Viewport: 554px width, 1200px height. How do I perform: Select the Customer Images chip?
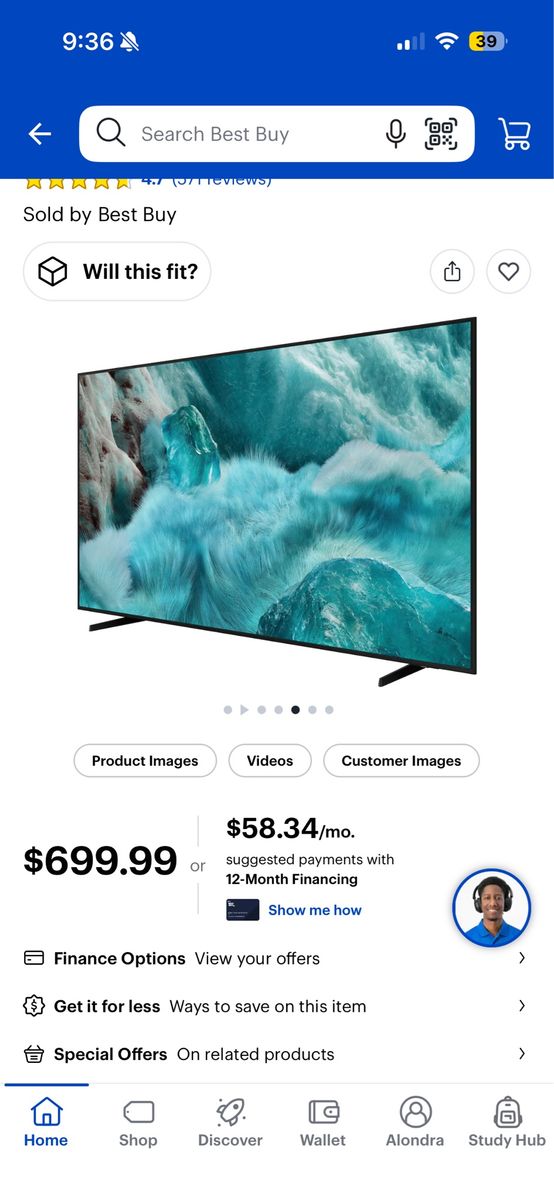pos(401,761)
